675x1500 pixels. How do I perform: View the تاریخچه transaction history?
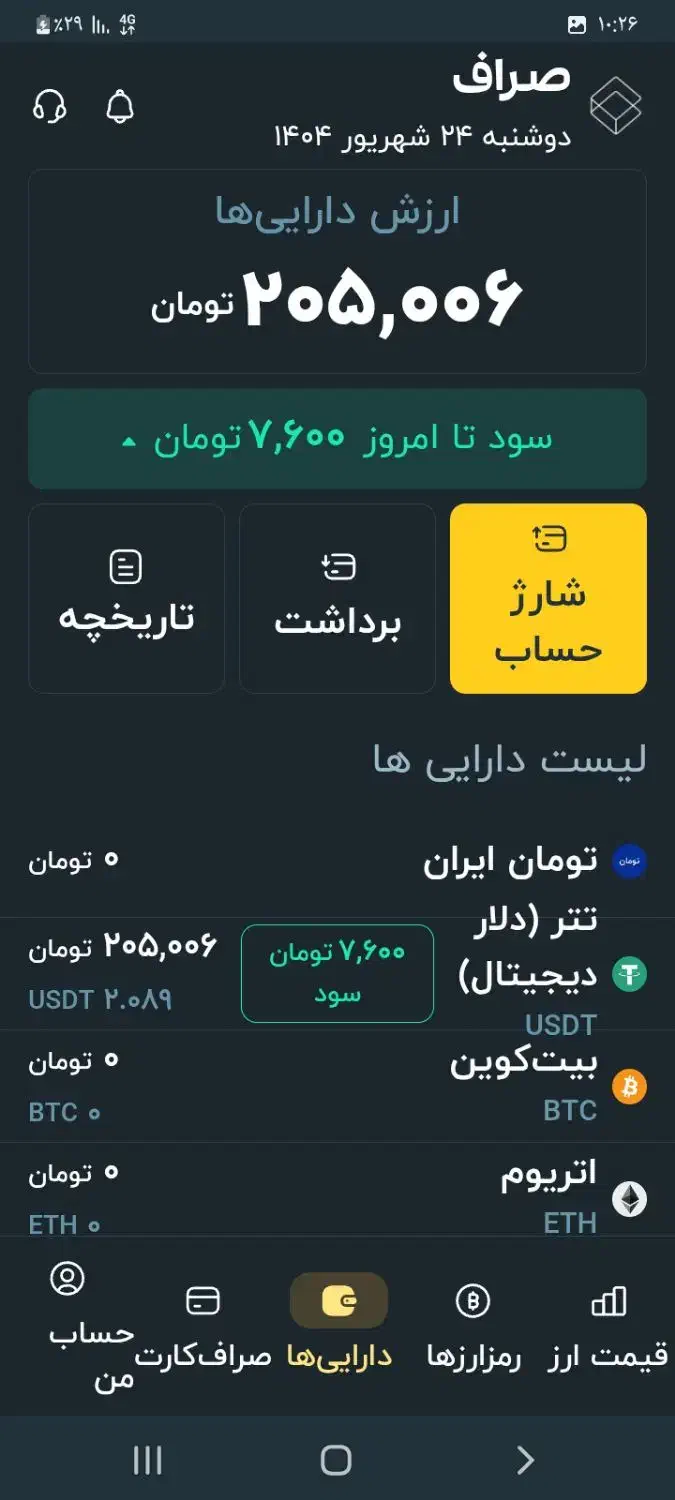coord(126,598)
